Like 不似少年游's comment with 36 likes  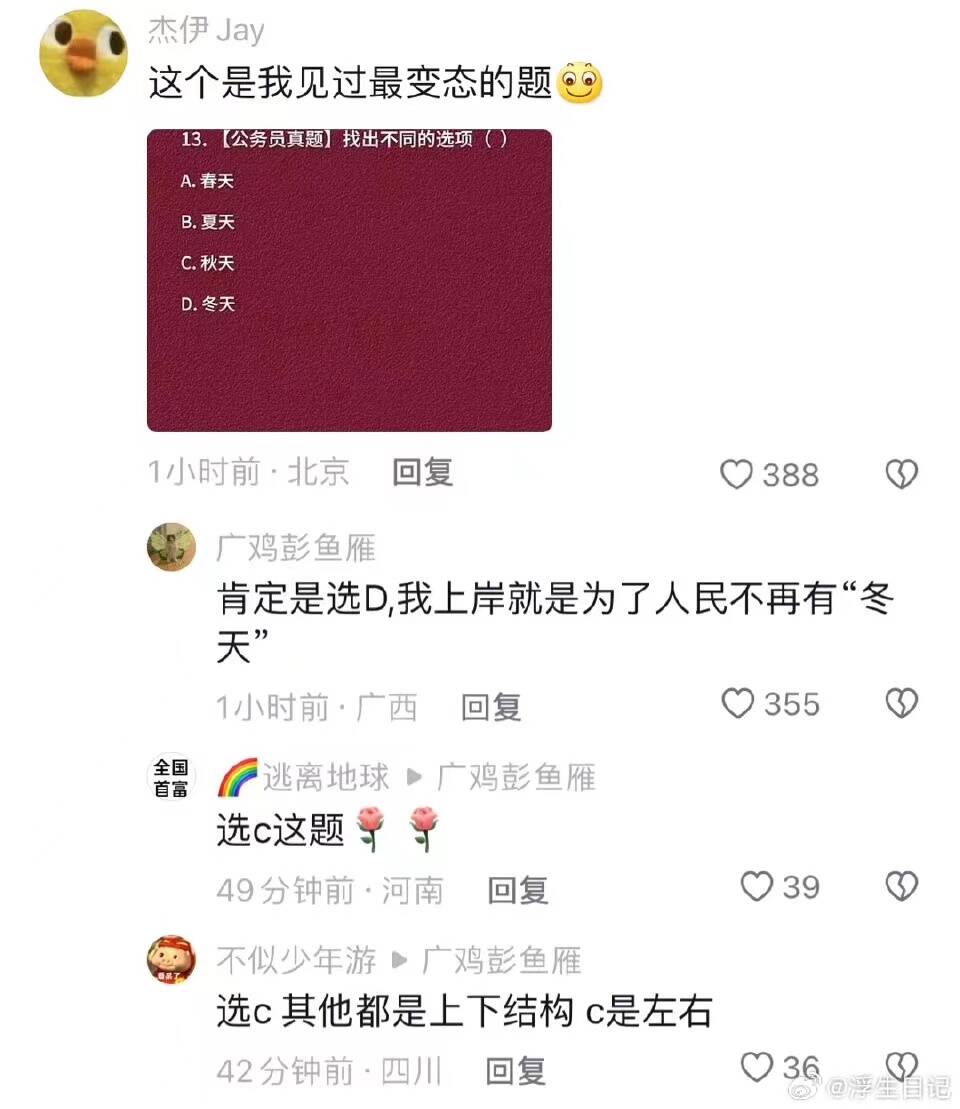758,1066
